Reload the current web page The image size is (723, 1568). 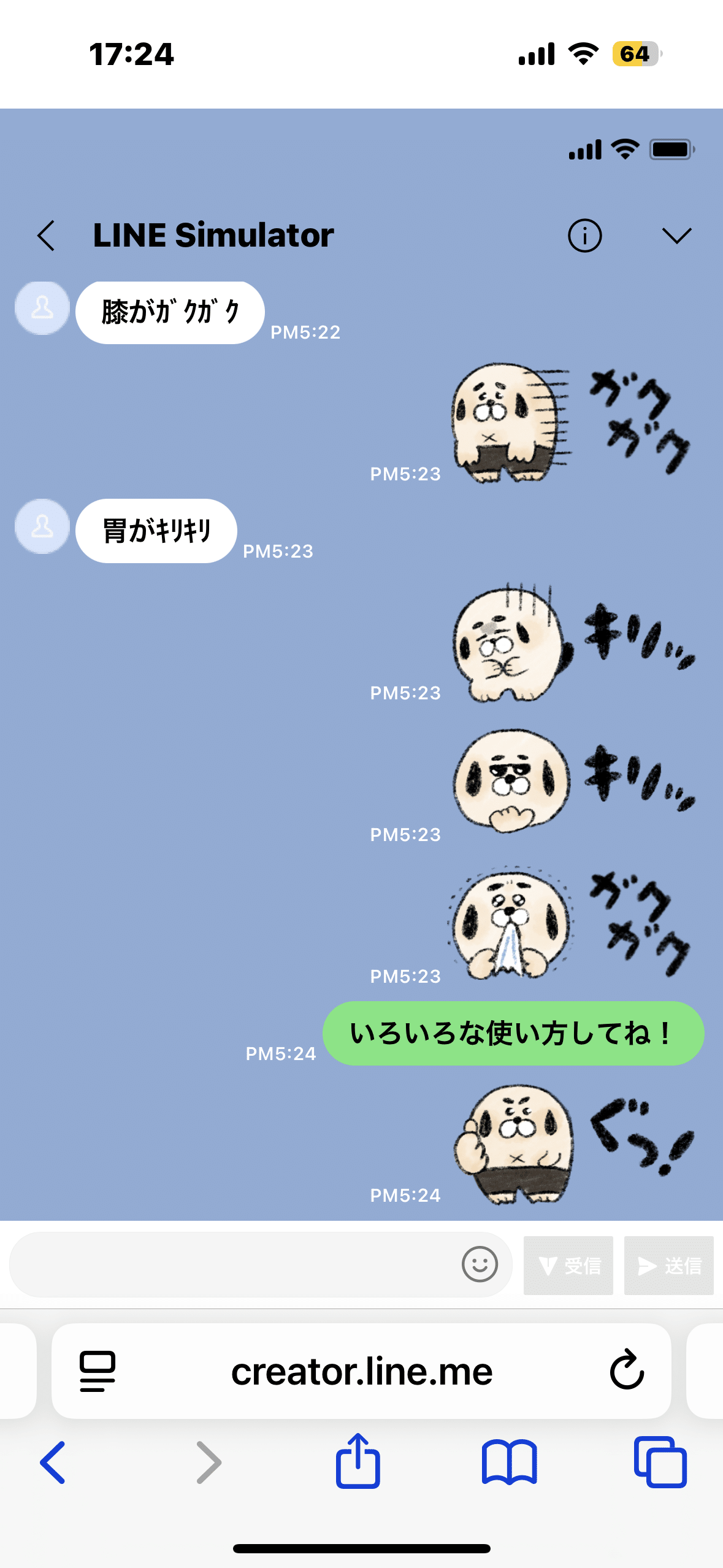point(627,1370)
